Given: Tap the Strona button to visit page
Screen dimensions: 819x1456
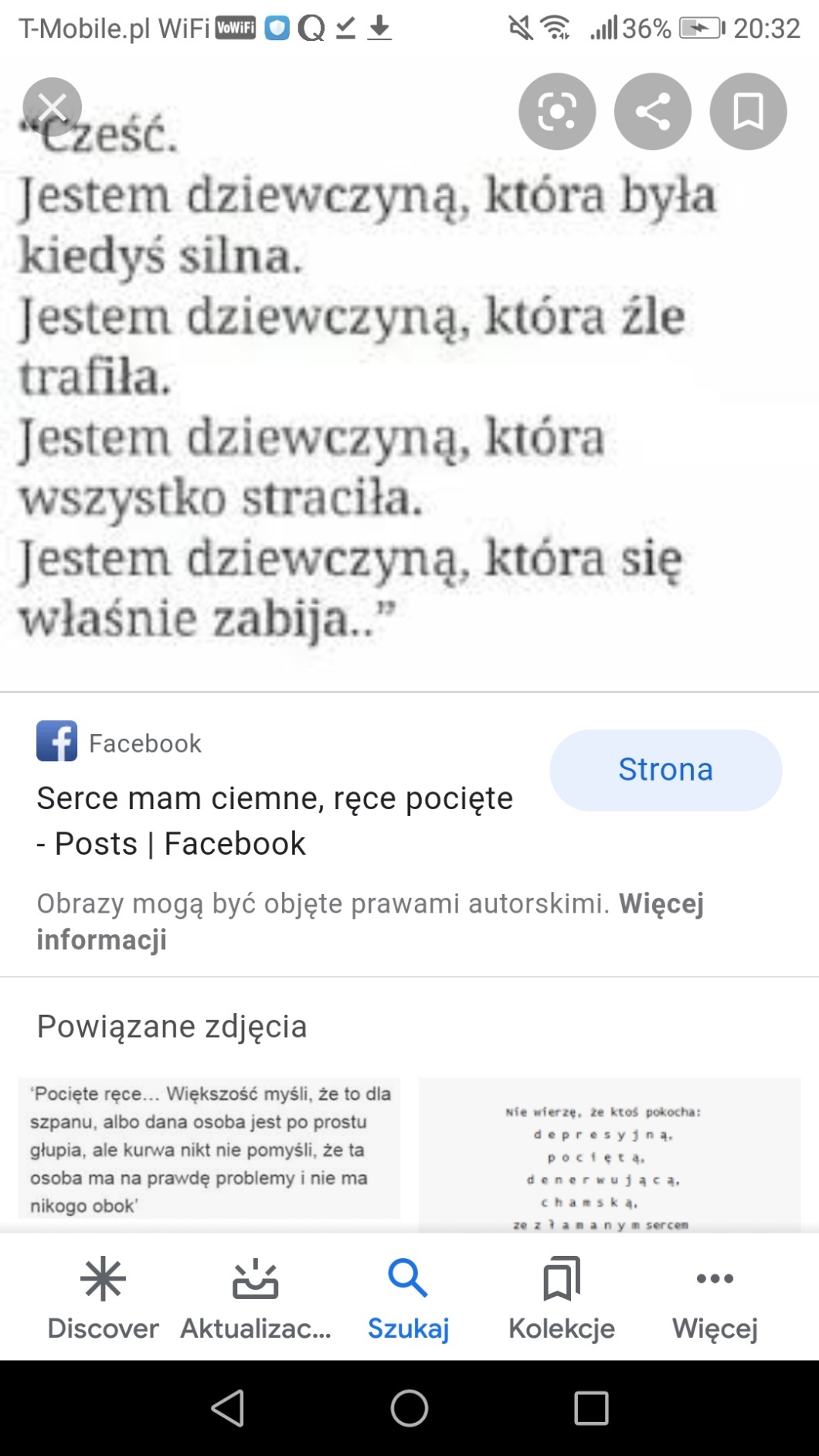Looking at the screenshot, I should point(665,770).
